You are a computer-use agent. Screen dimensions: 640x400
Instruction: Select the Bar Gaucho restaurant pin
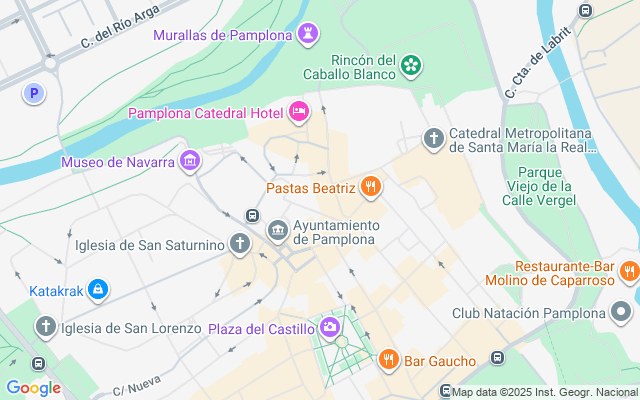pos(389,360)
